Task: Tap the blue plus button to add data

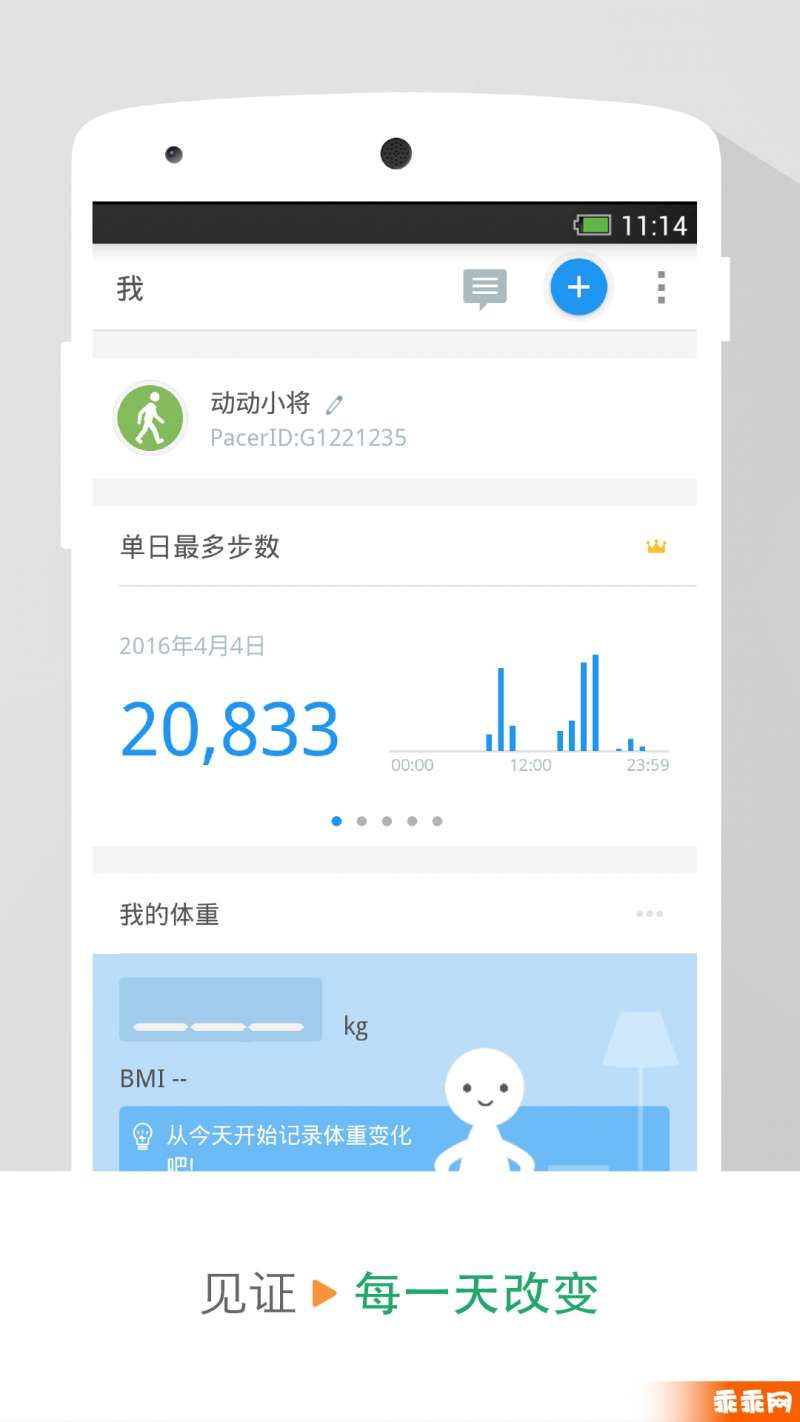Action: click(x=578, y=288)
